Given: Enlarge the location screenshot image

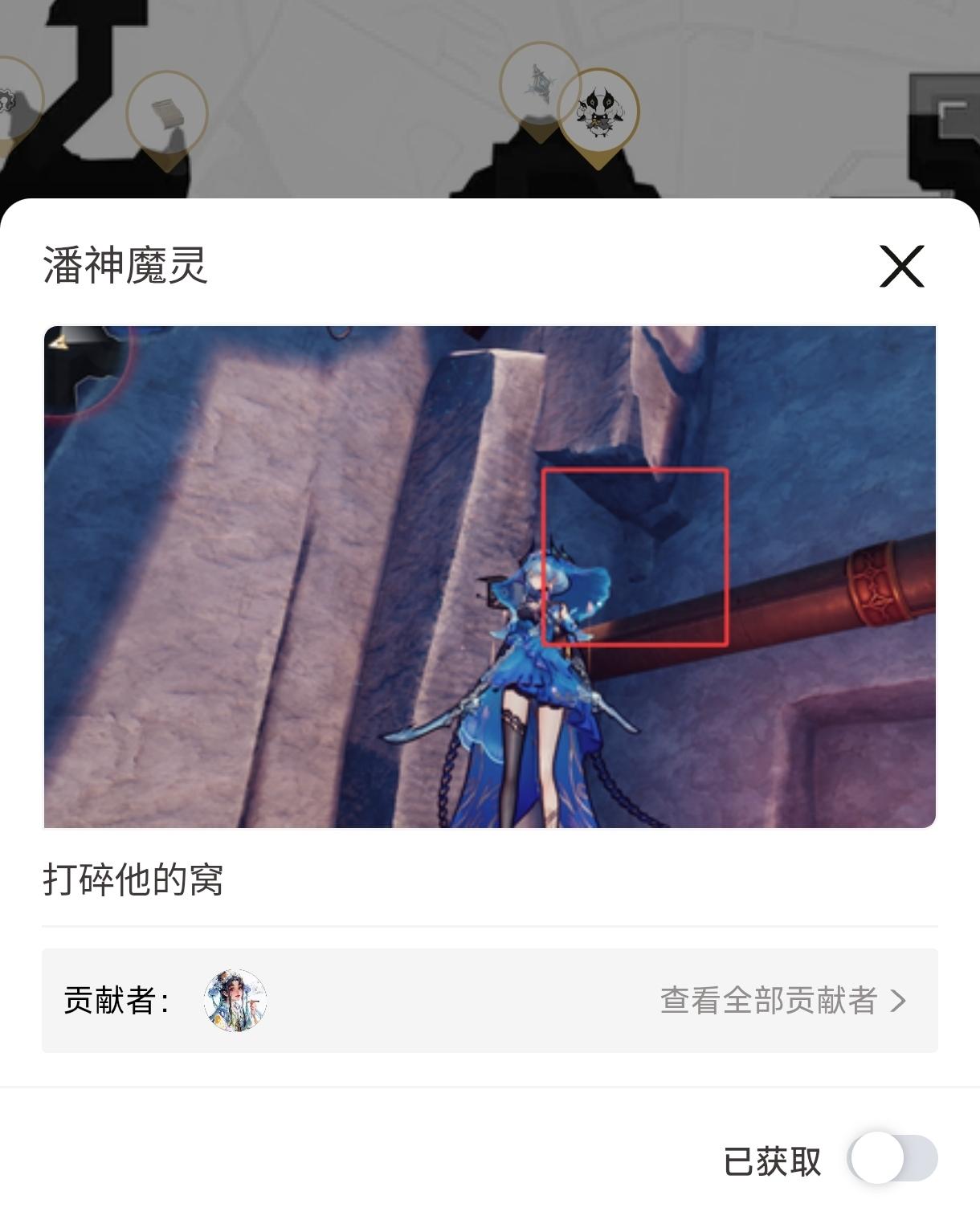Looking at the screenshot, I should click(489, 576).
